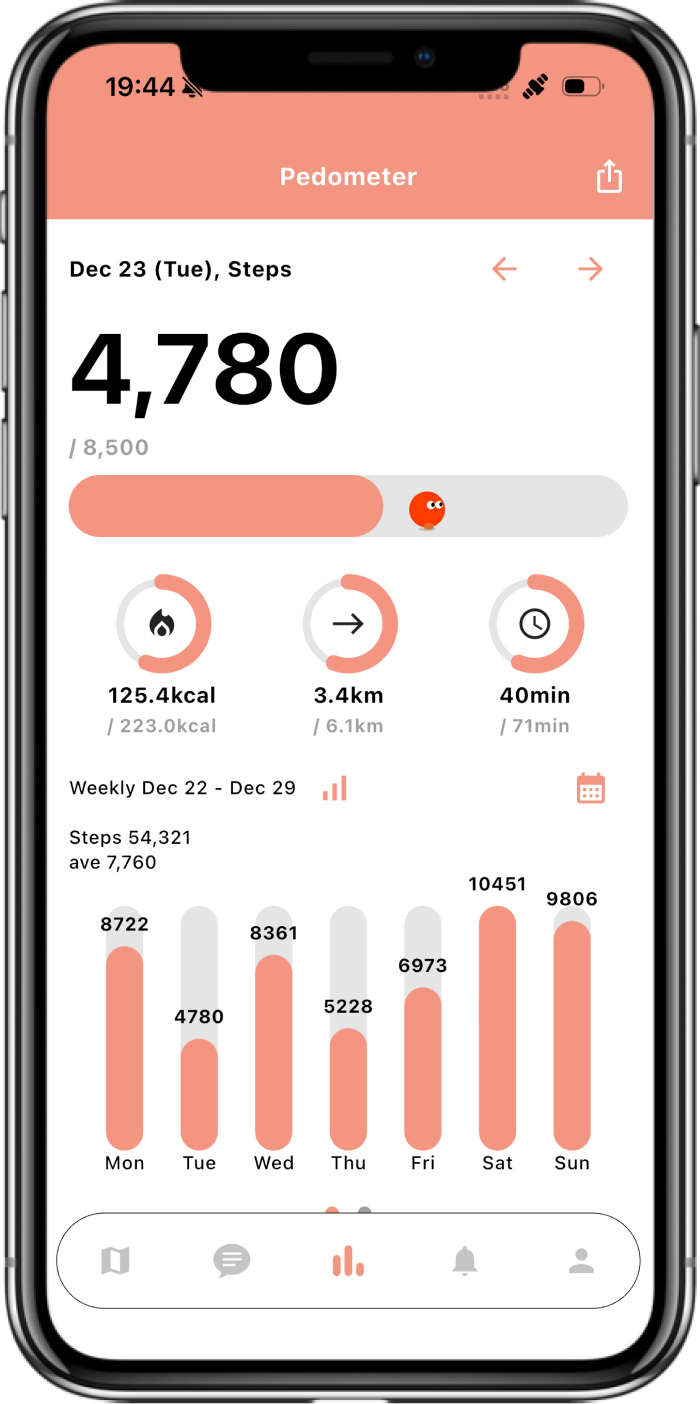Share the pedometer stats
Image resolution: width=700 pixels, height=1404 pixels.
coord(609,177)
